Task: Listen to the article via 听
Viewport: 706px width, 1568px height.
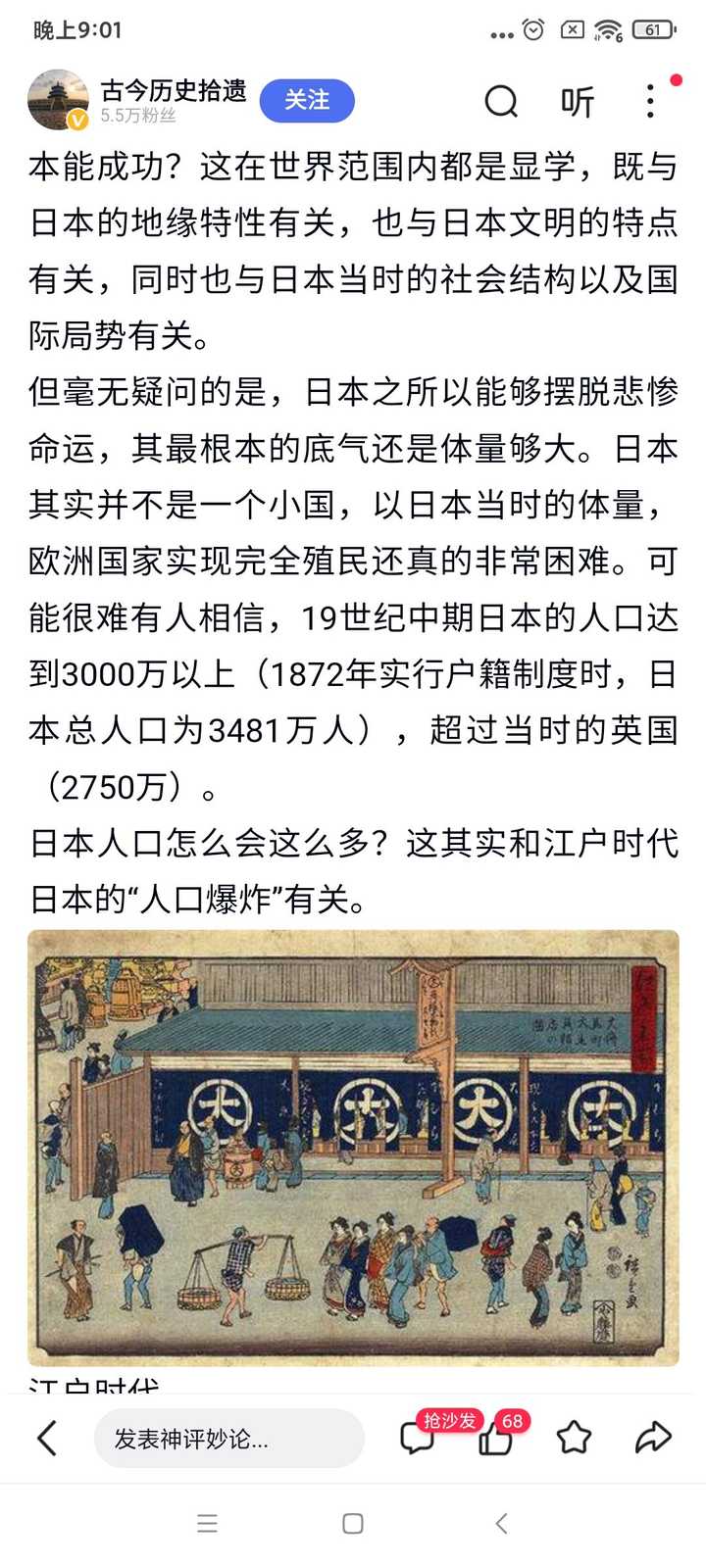Action: (x=578, y=101)
